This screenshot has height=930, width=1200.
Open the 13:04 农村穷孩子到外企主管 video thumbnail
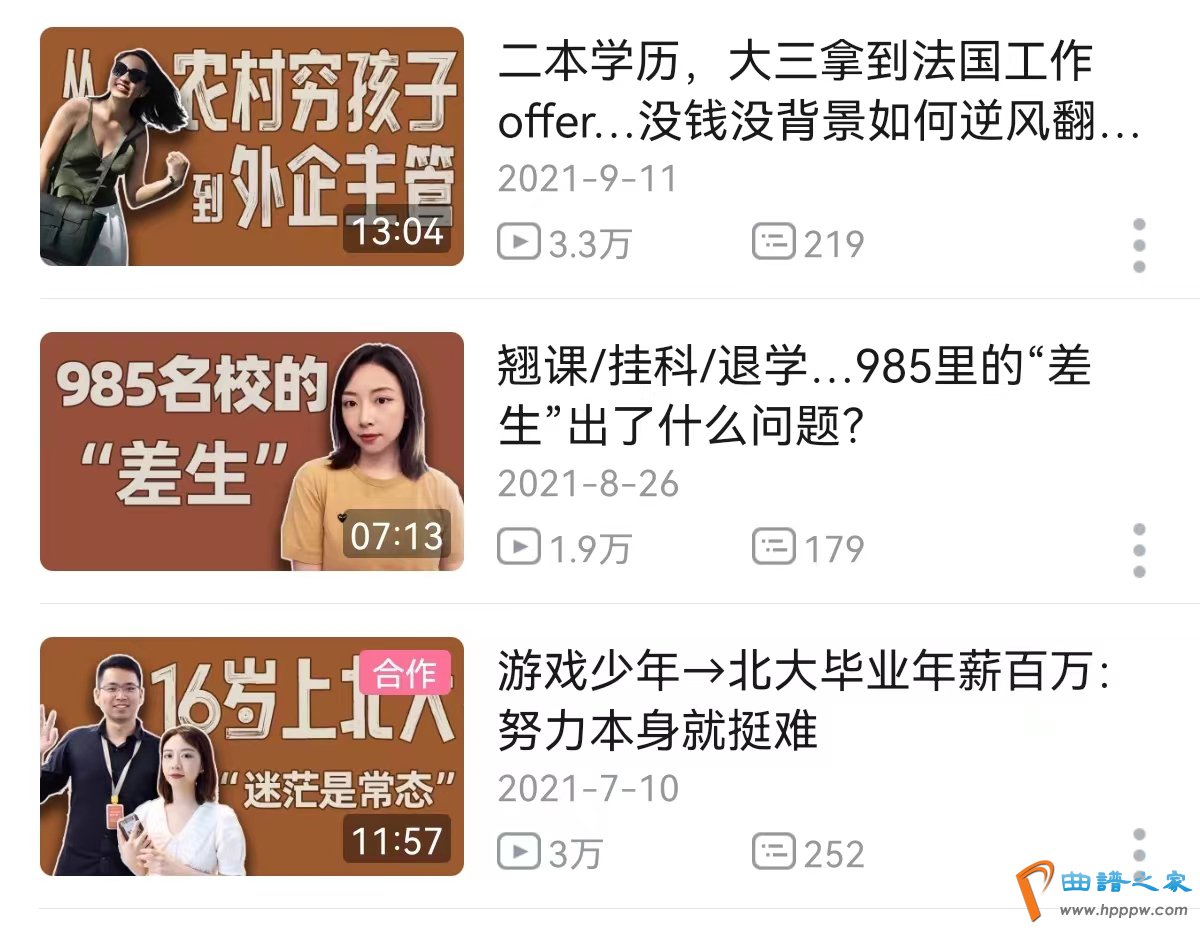tap(251, 146)
